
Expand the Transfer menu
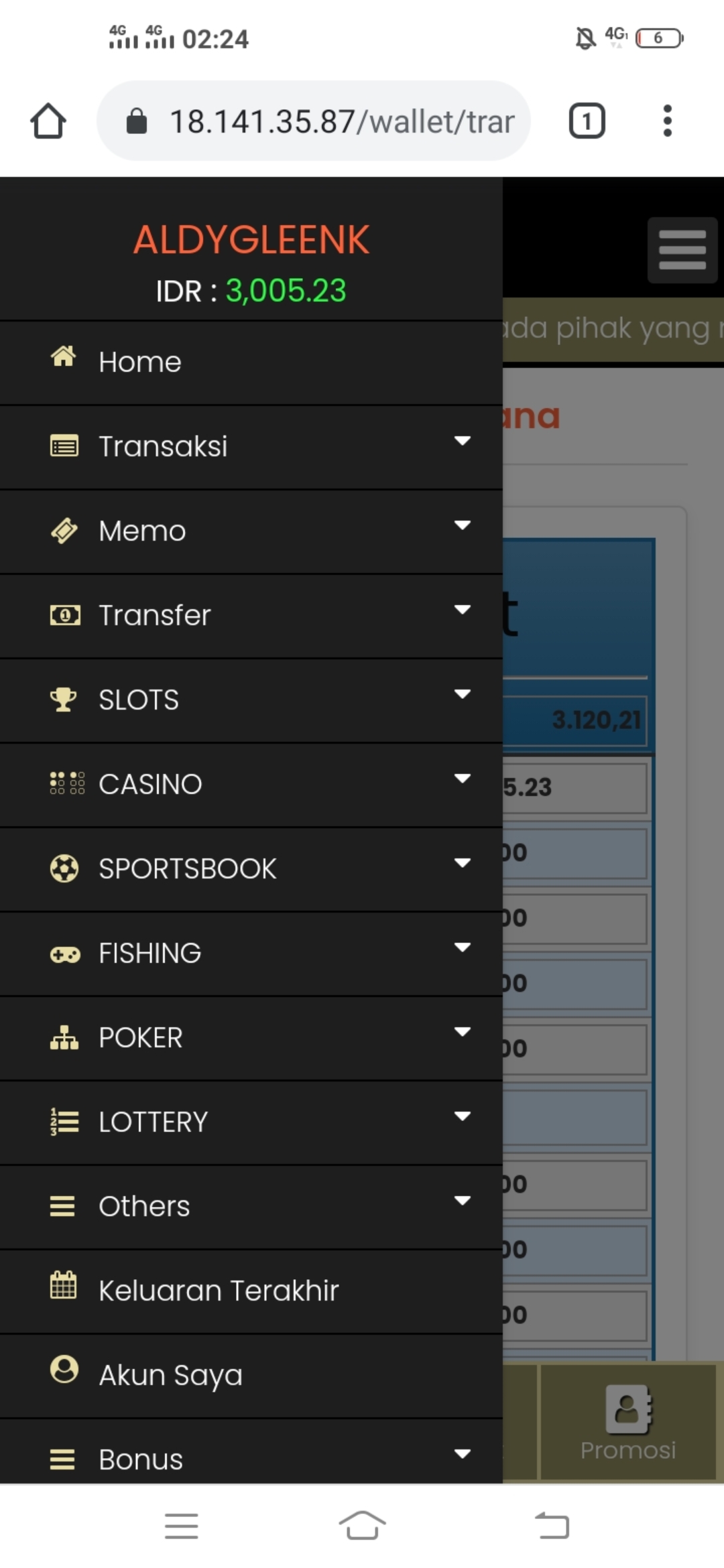(251, 616)
